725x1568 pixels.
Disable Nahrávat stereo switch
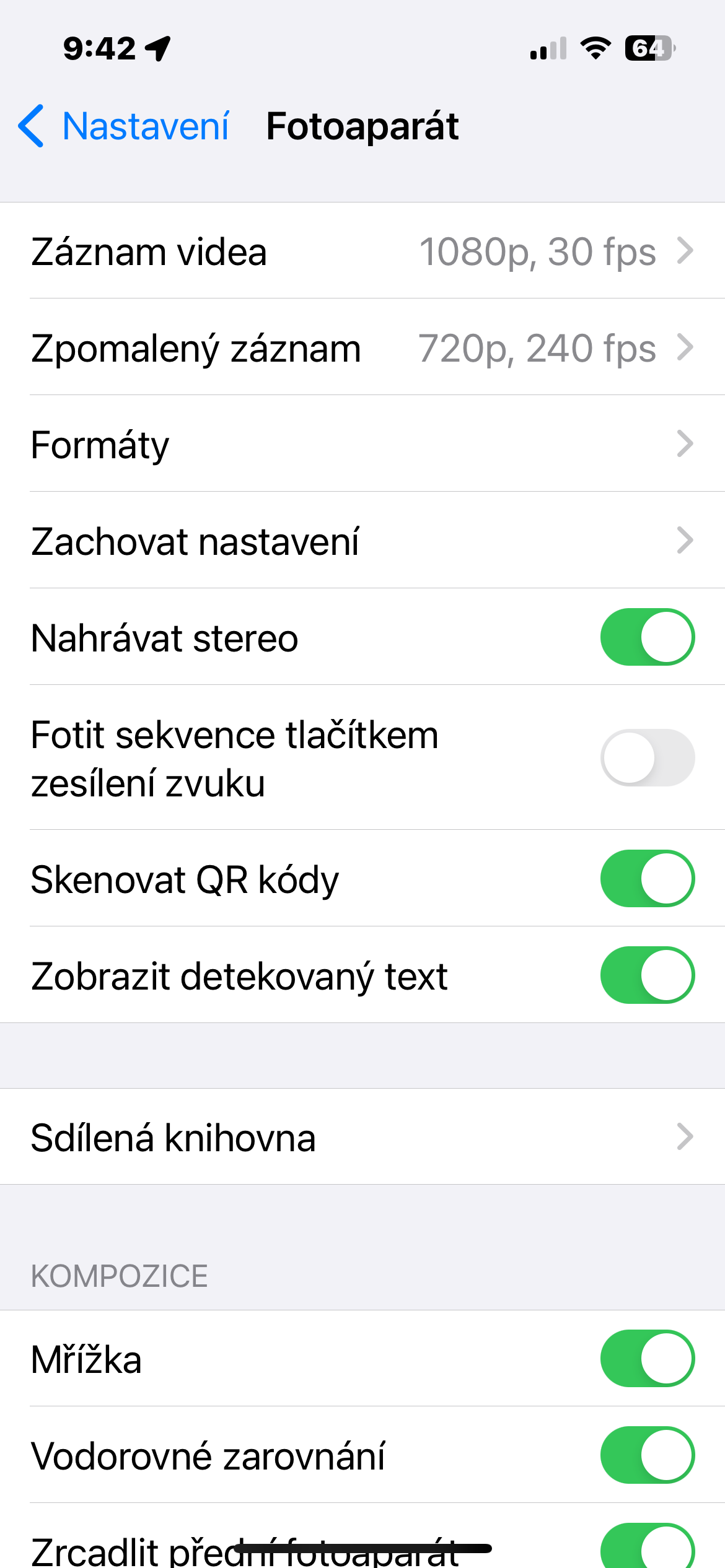pos(647,637)
